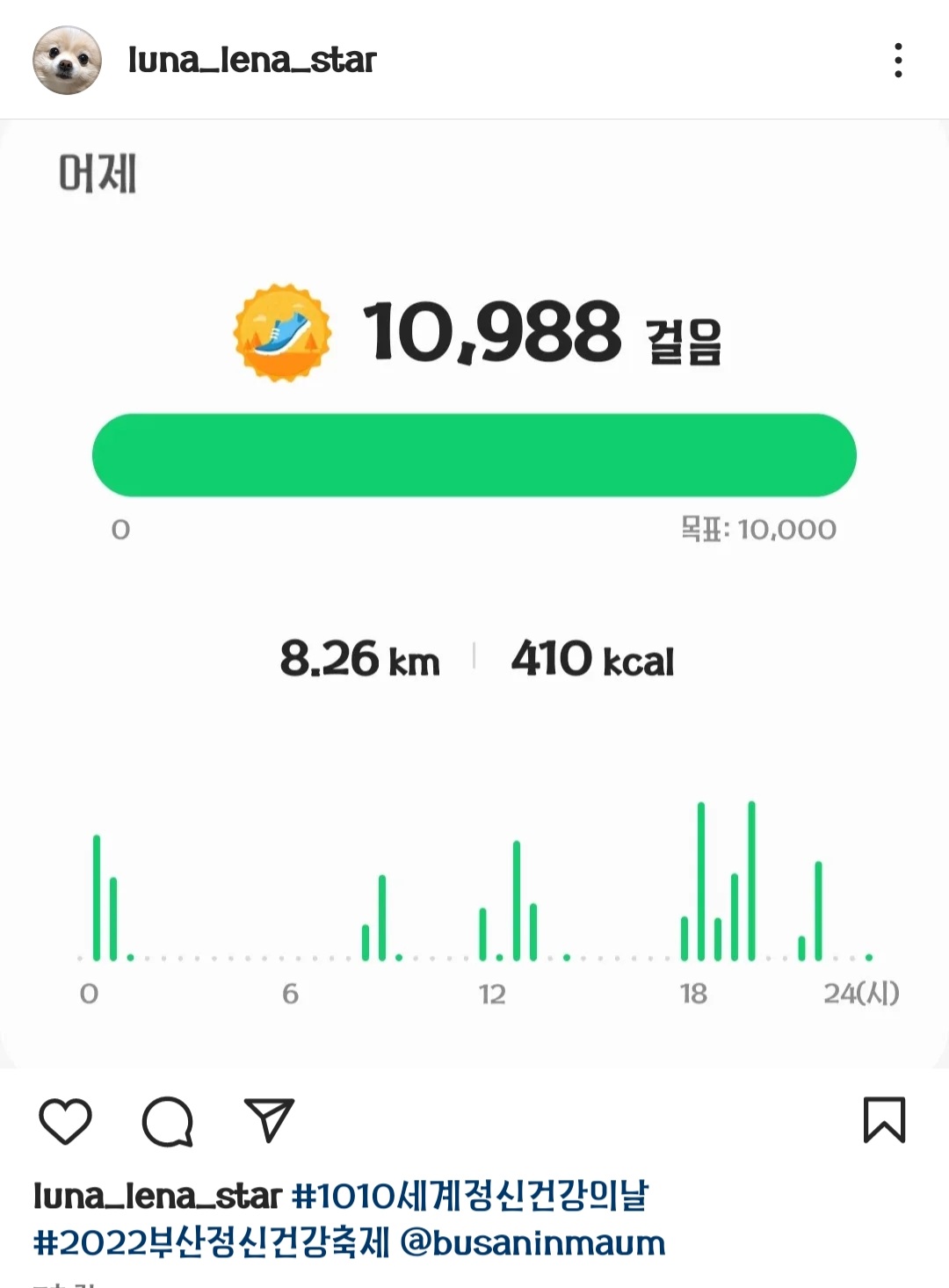Bookmark this post to saved
This screenshot has height=1288, width=949.
[884, 1120]
